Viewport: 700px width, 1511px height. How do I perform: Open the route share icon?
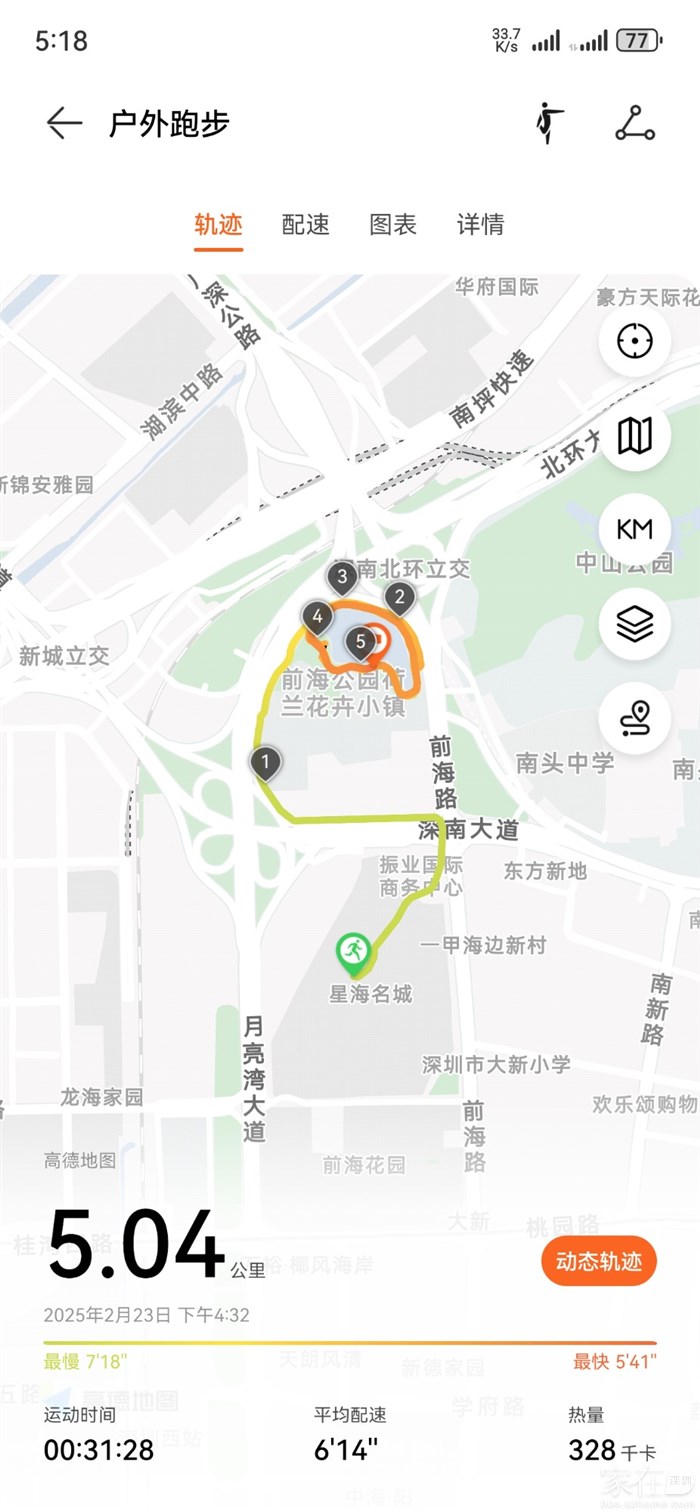coord(634,123)
